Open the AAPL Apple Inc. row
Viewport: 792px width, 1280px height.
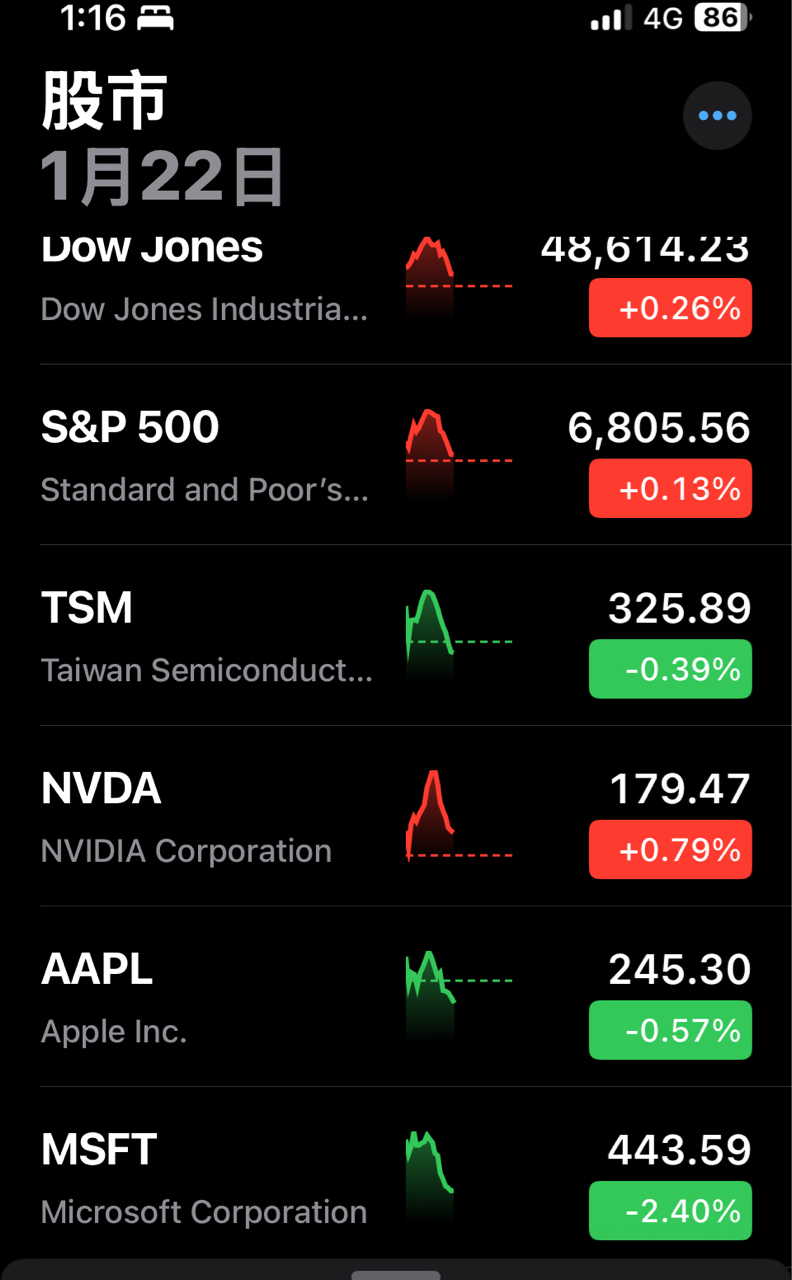205,998
